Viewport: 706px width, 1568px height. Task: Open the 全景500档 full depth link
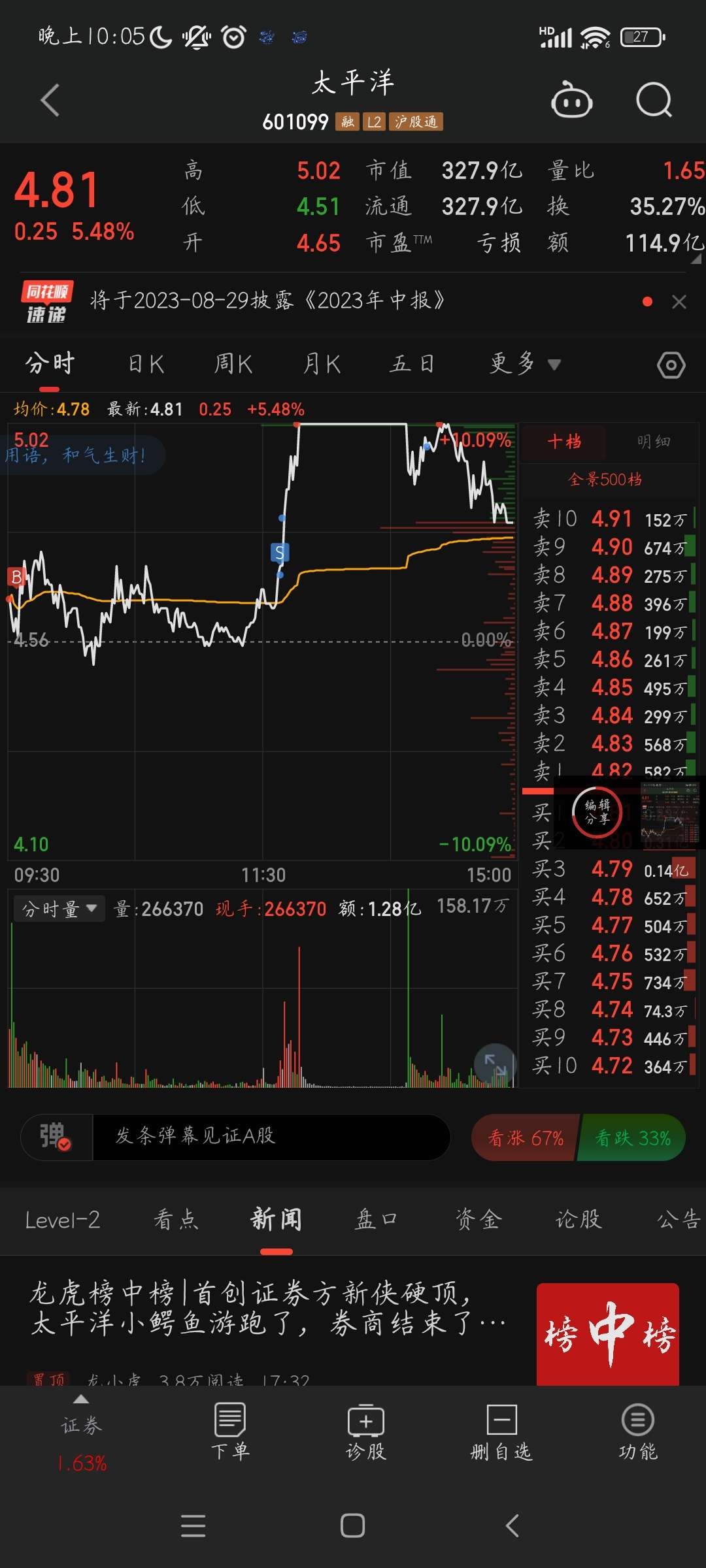605,480
